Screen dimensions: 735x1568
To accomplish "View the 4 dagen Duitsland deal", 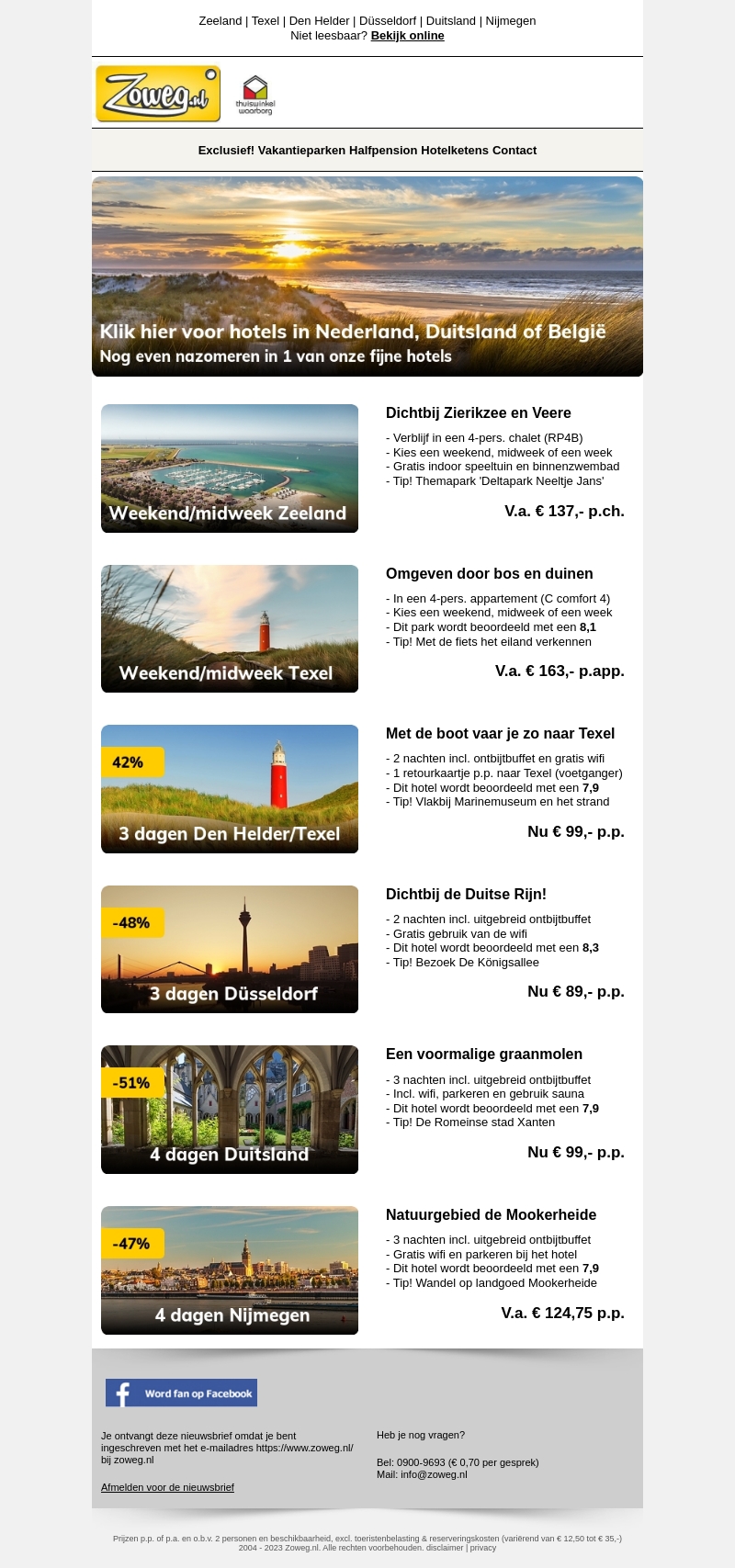I will [x=230, y=1110].
